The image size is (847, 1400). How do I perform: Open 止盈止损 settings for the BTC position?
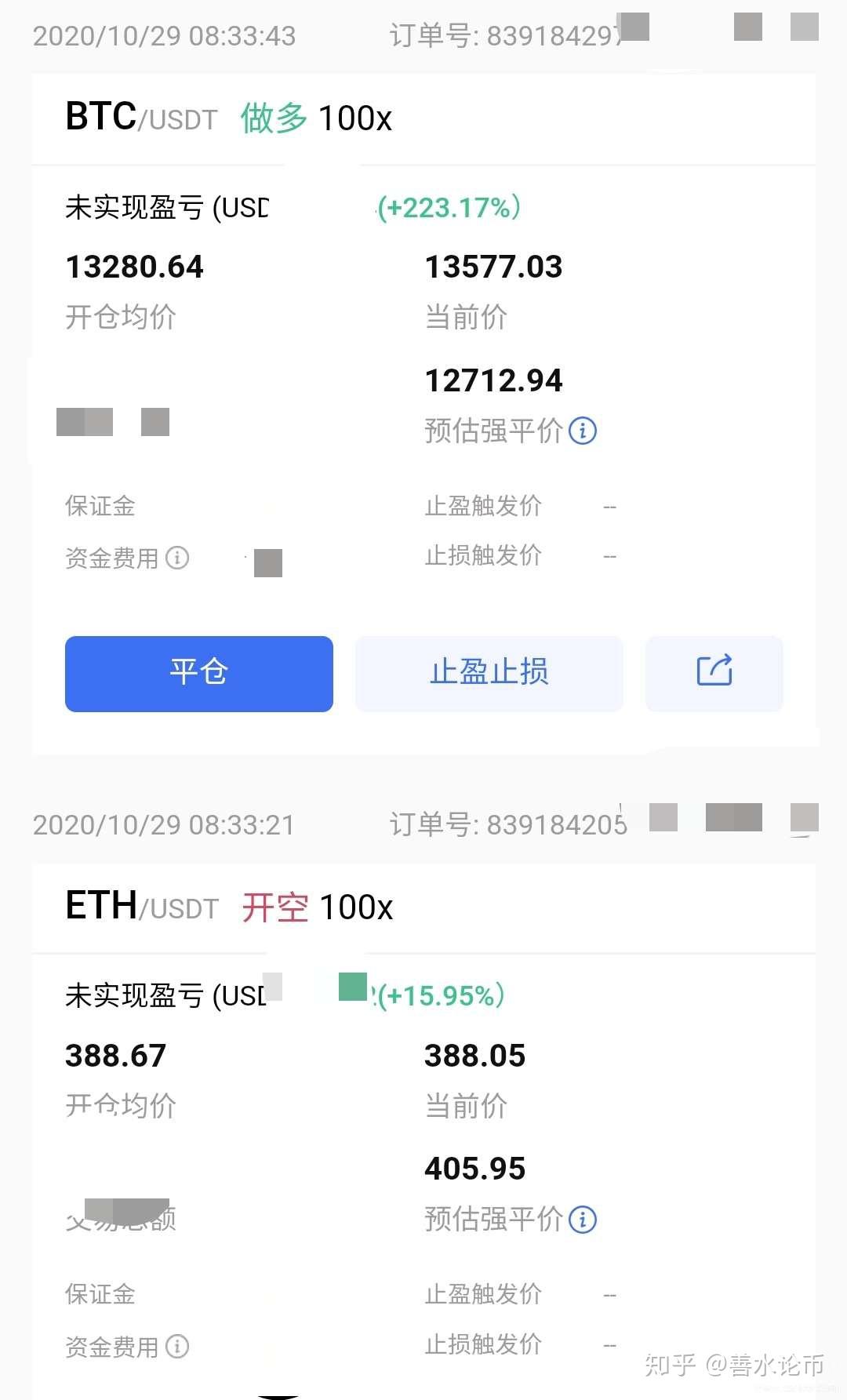[488, 673]
